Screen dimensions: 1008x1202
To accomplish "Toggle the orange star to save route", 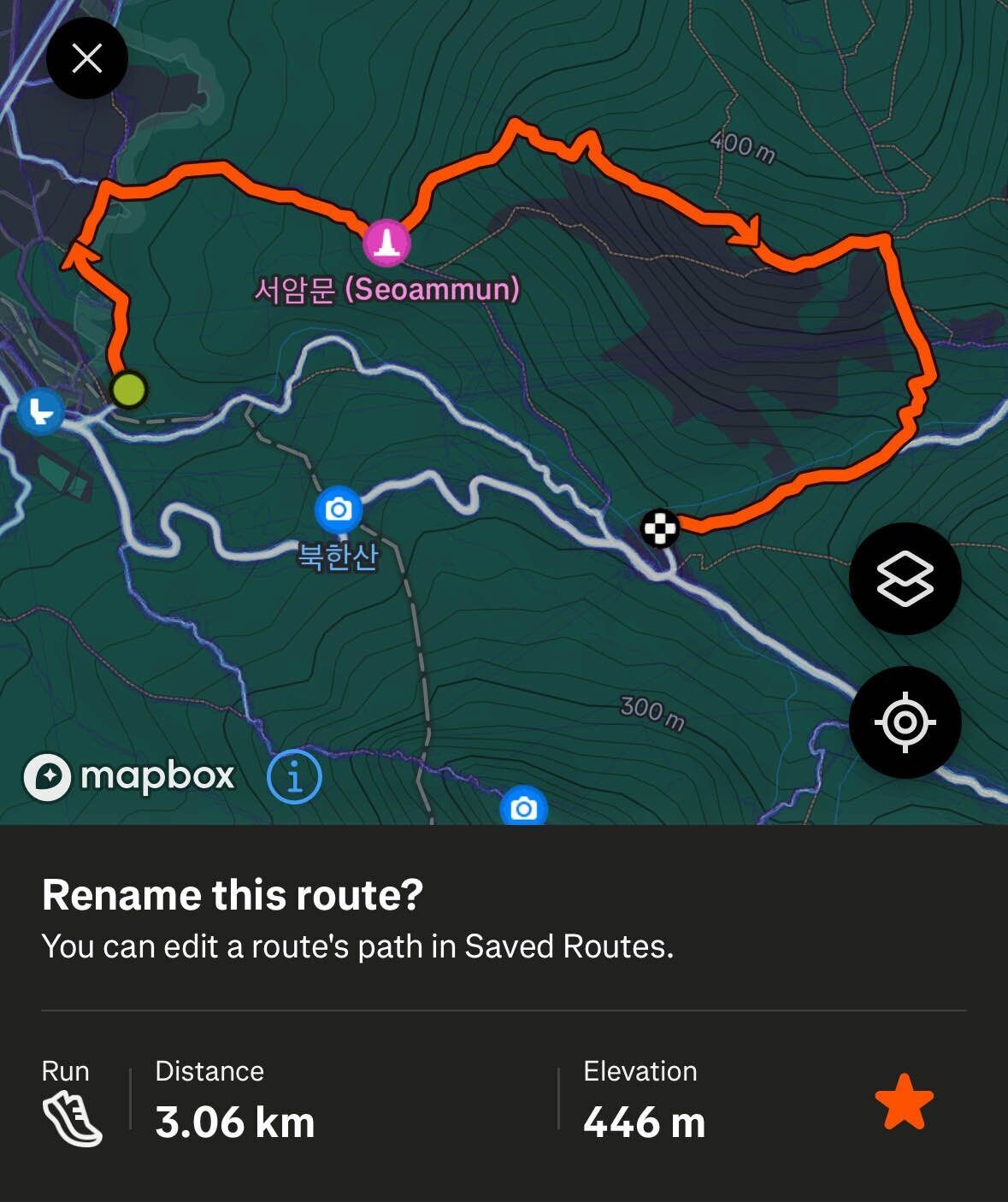I will 904,1103.
